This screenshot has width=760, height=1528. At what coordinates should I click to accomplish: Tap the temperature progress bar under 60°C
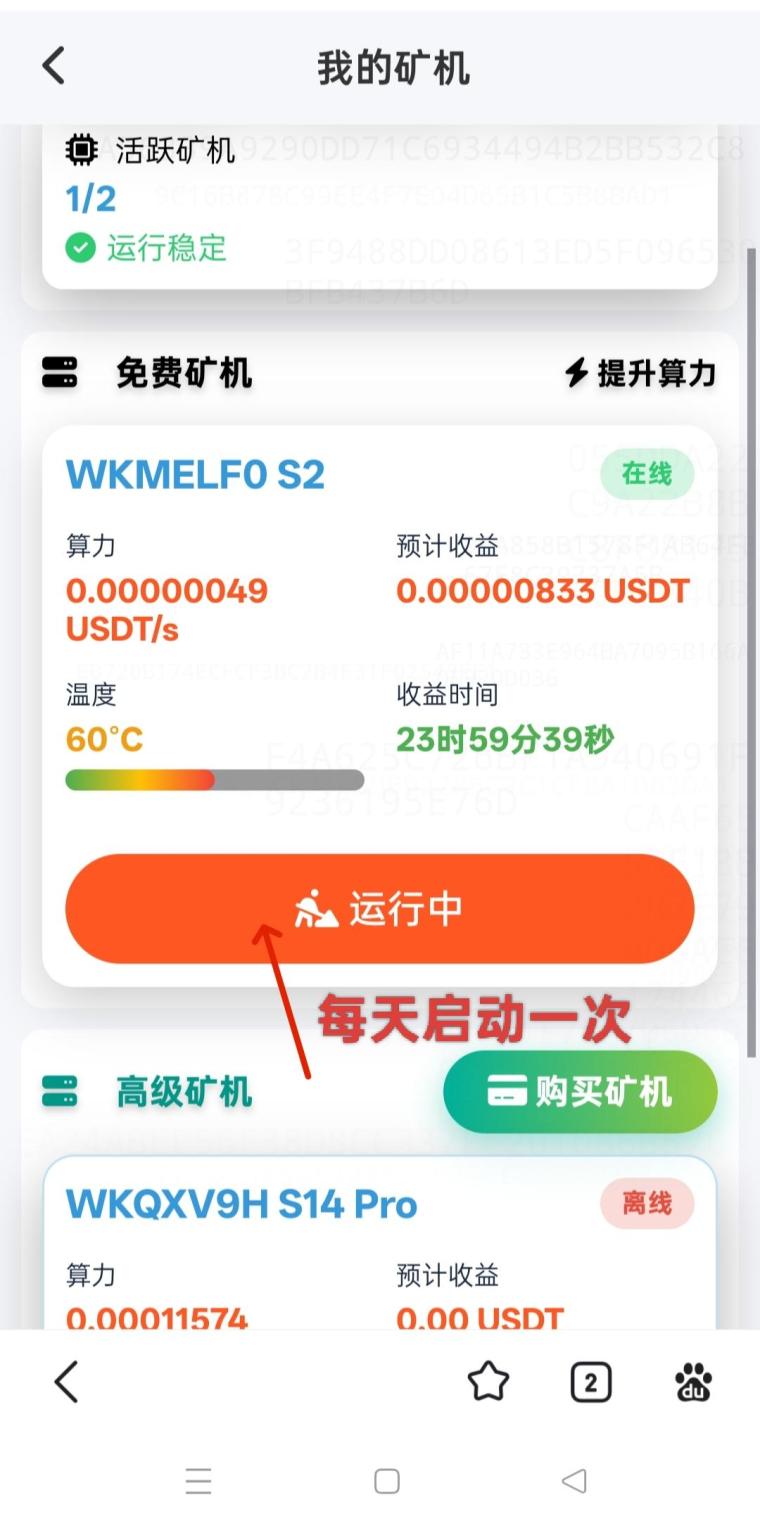point(213,779)
